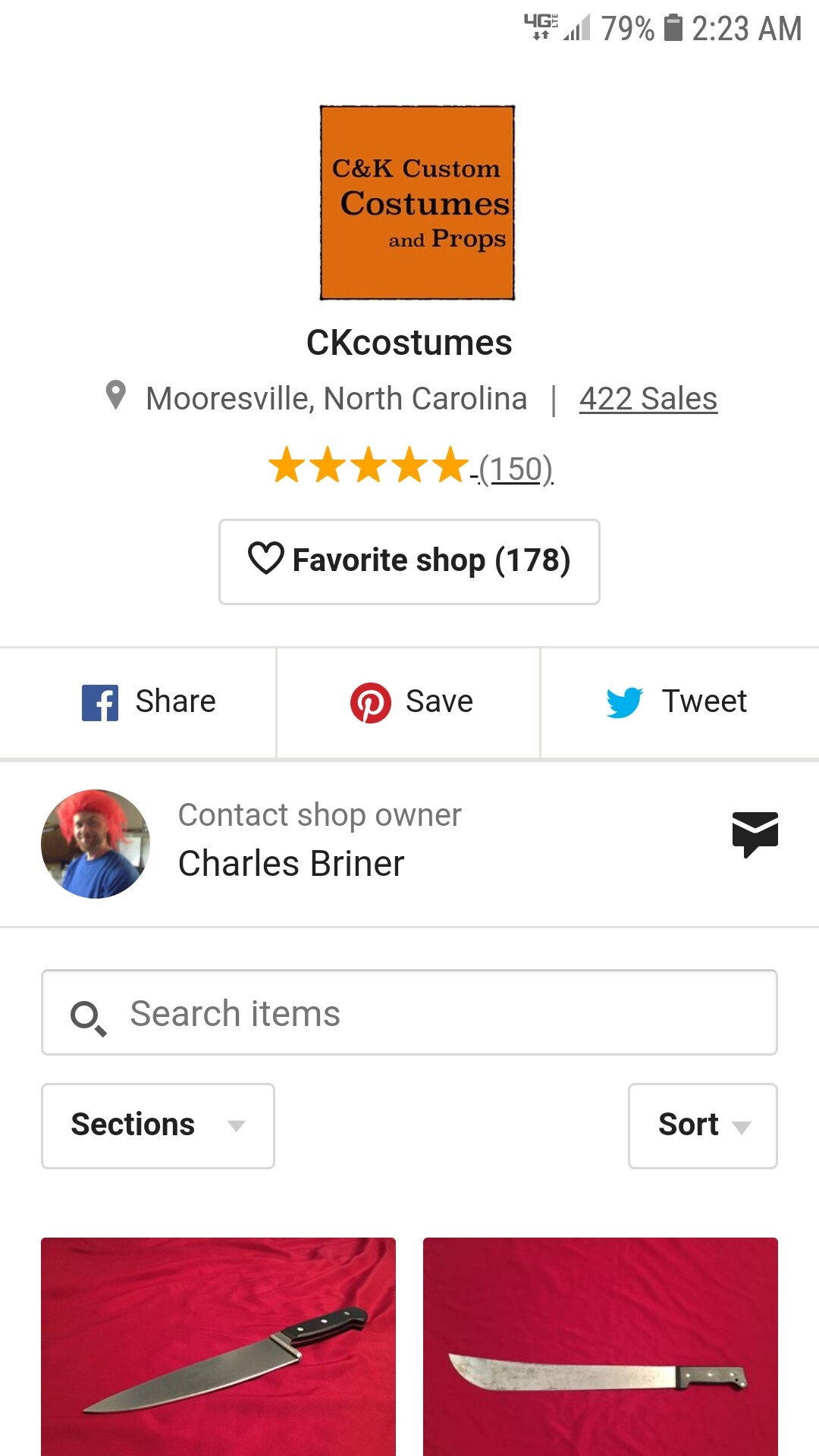This screenshot has height=1456, width=819.
Task: Favorite the shop with 178 favorites
Action: (409, 561)
